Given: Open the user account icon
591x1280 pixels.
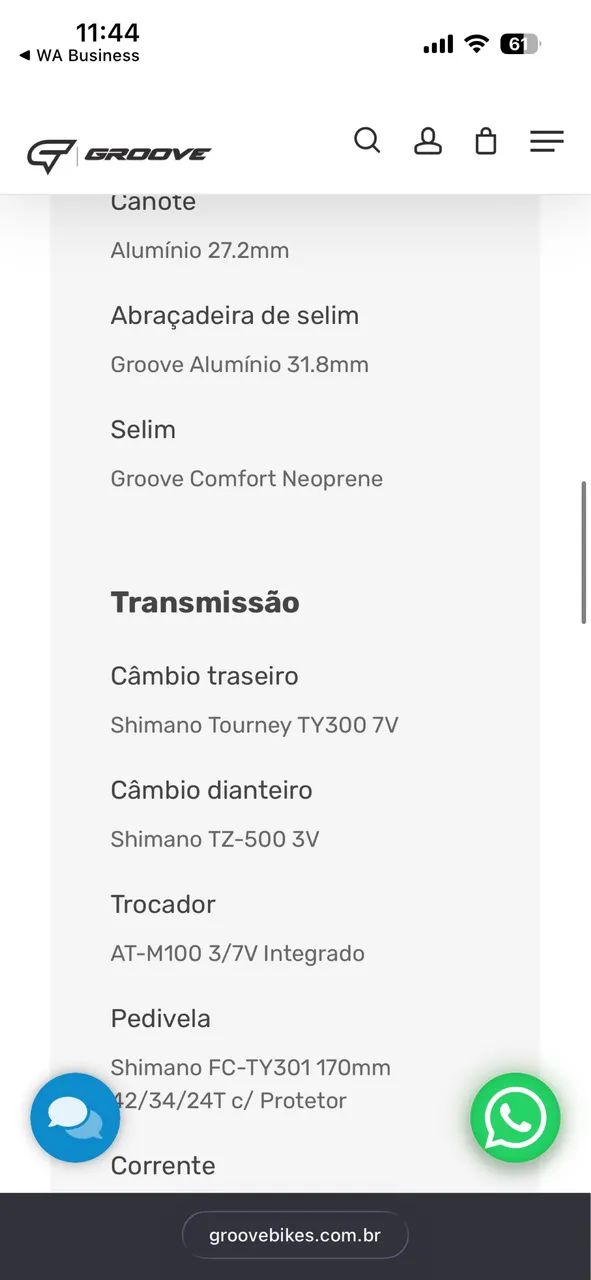Looking at the screenshot, I should coord(428,141).
